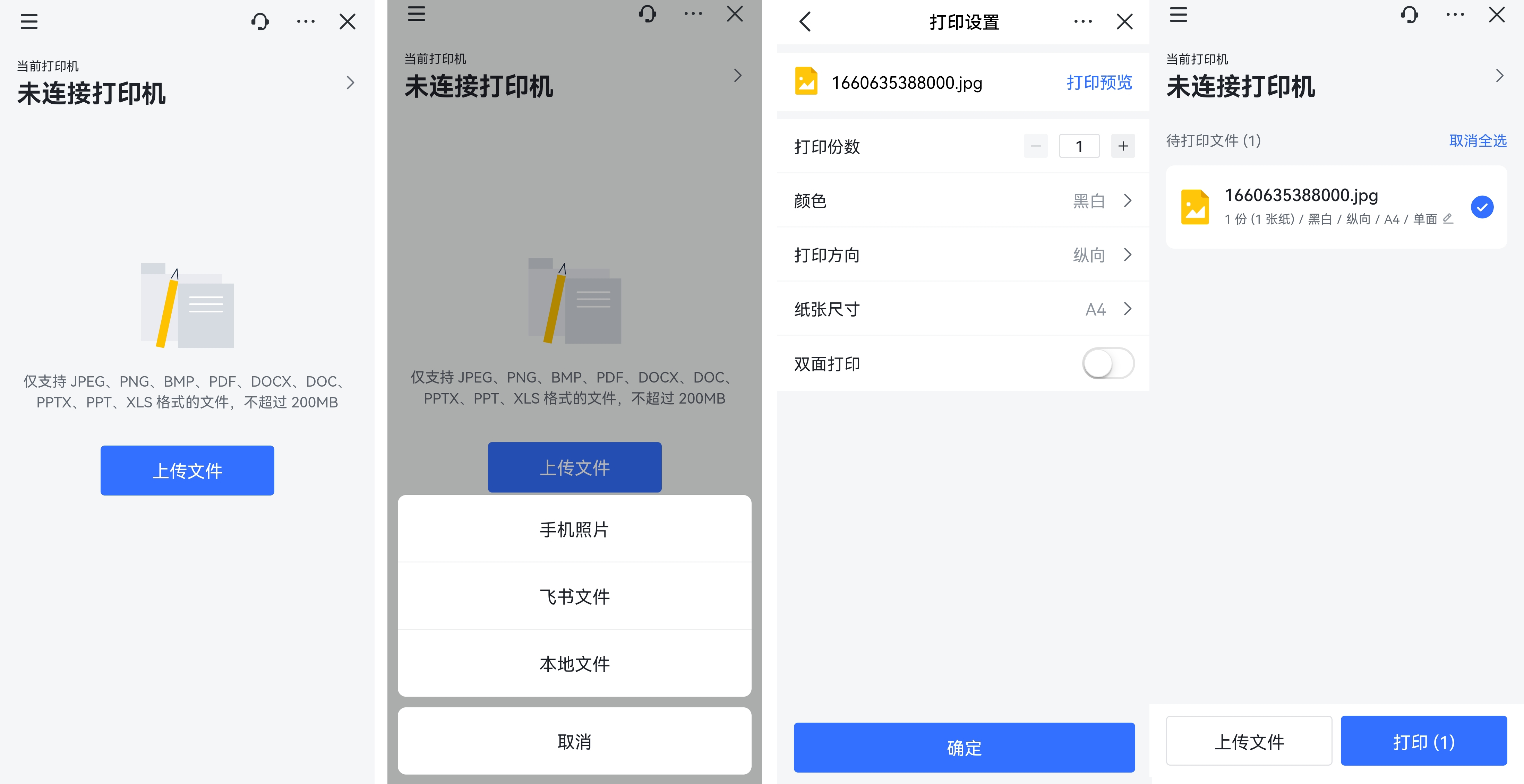Increase 打印份数 with the plus button
Viewport: 1524px width, 784px height.
coord(1122,146)
